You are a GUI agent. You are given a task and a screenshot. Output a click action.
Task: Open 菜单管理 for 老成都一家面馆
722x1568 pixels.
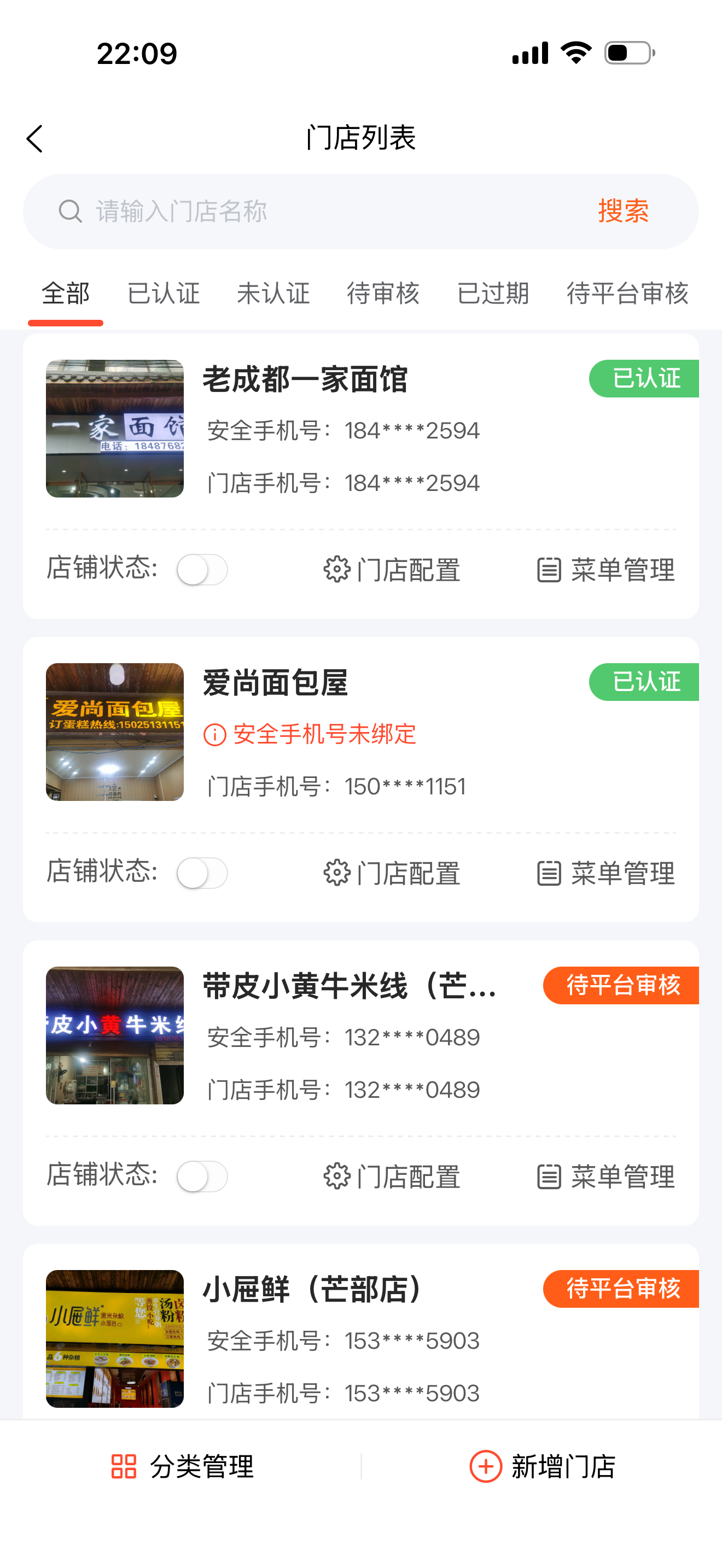(x=605, y=570)
